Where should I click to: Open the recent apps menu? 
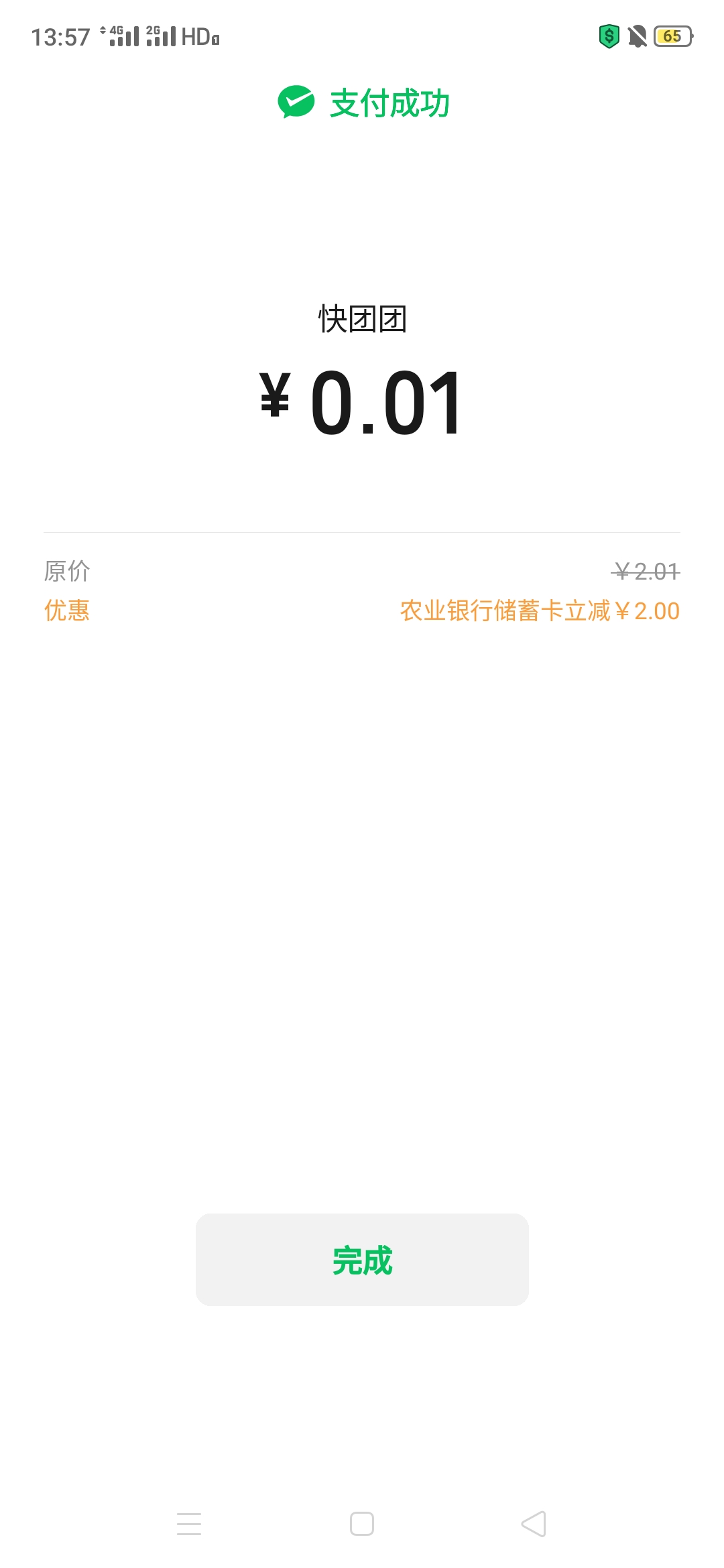pos(189,1524)
